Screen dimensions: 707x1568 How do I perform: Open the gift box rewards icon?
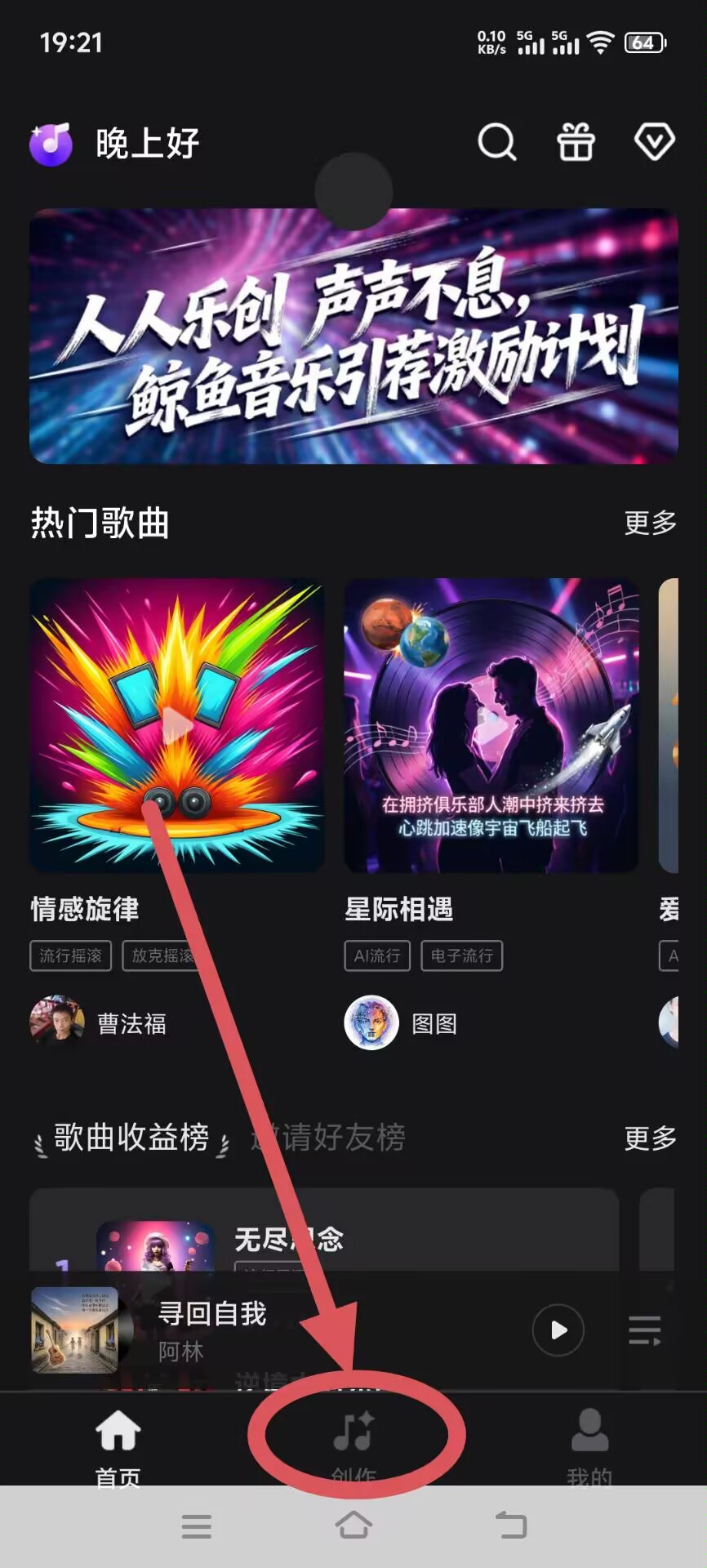click(x=576, y=143)
